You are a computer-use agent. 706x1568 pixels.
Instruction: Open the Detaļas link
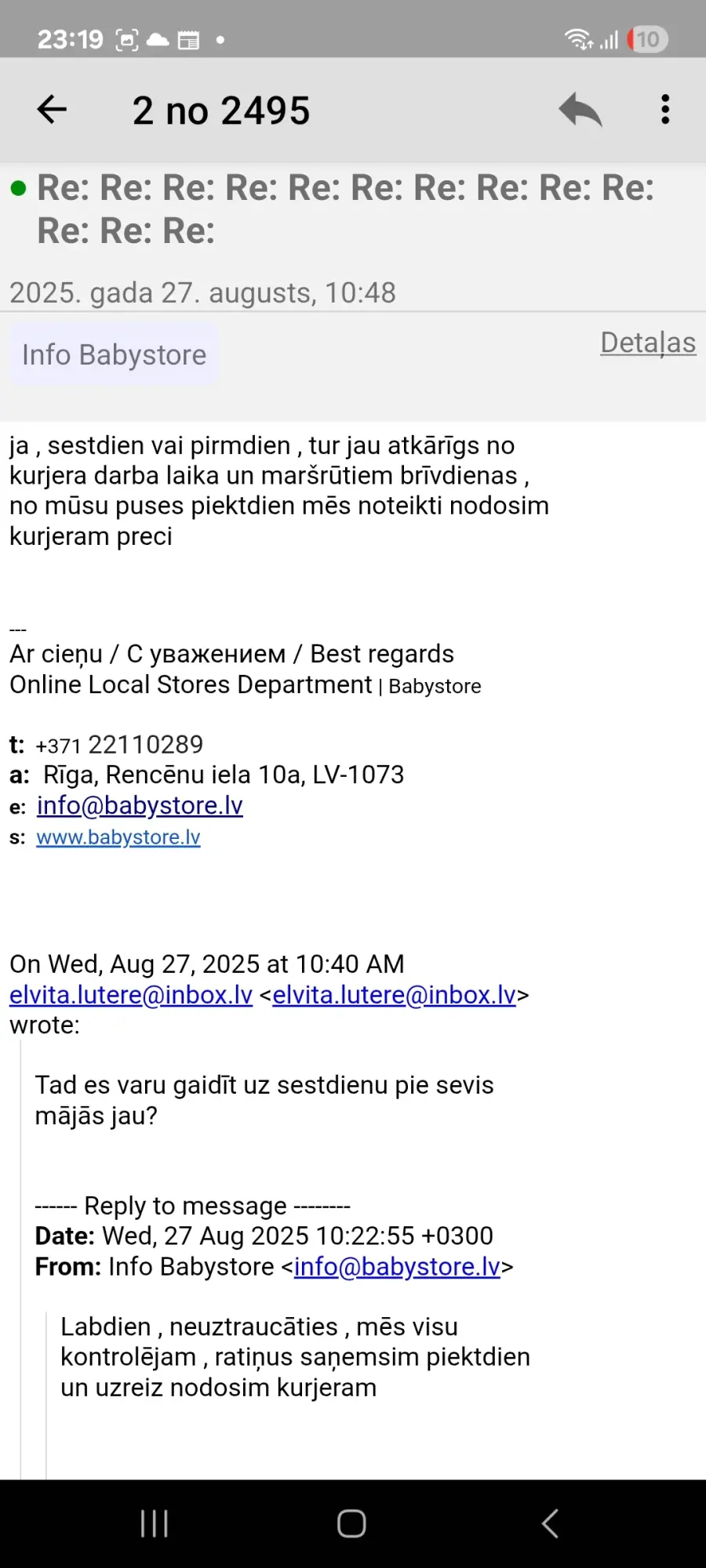coord(648,343)
